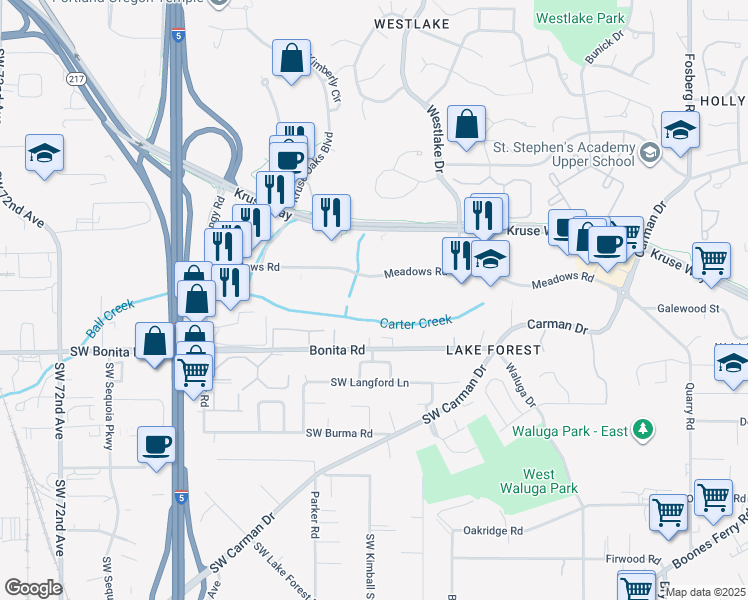Image resolution: width=748 pixels, height=600 pixels.
Task: Tap the shopping bag marker near Kimberly Ctr
Action: point(292,58)
